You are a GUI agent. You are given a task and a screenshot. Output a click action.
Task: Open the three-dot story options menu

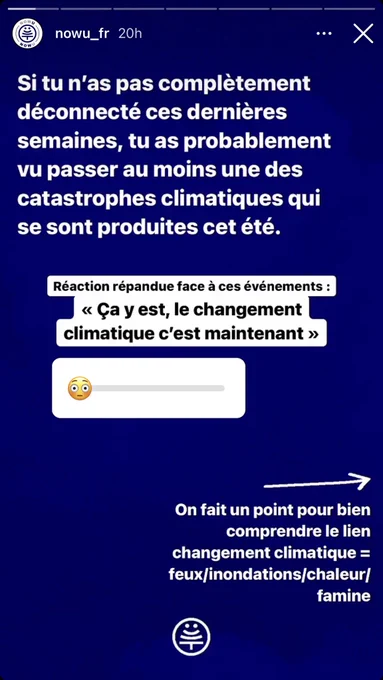point(324,33)
